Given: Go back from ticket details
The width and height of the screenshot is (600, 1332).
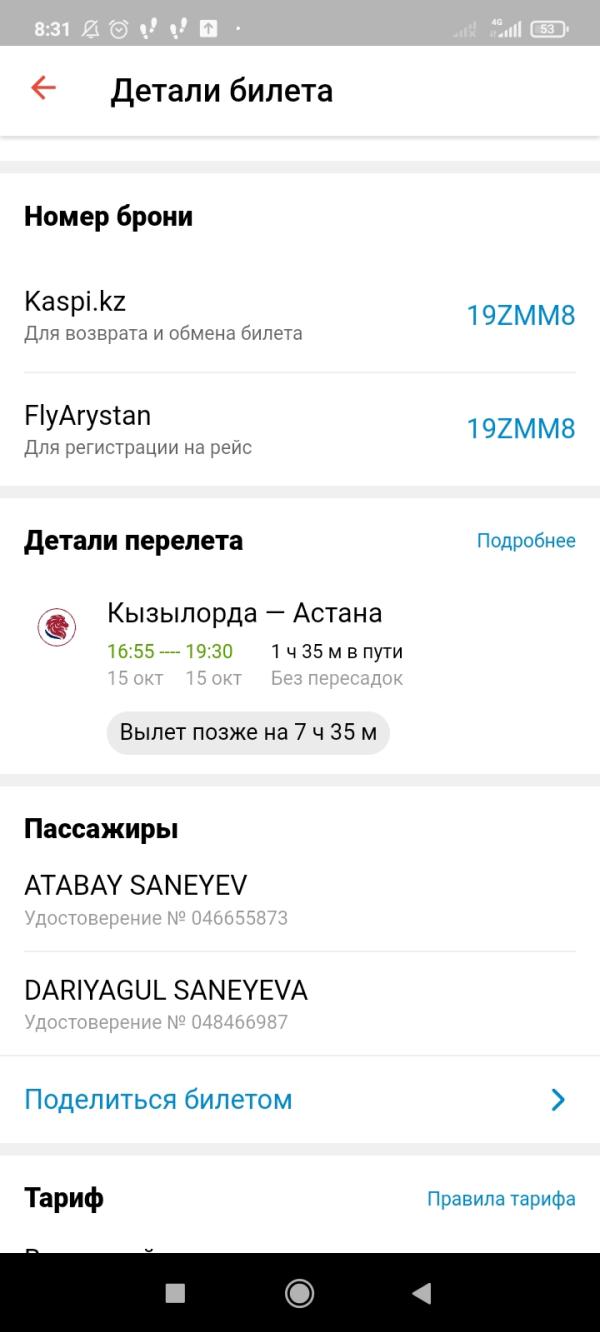Looking at the screenshot, I should pos(43,89).
